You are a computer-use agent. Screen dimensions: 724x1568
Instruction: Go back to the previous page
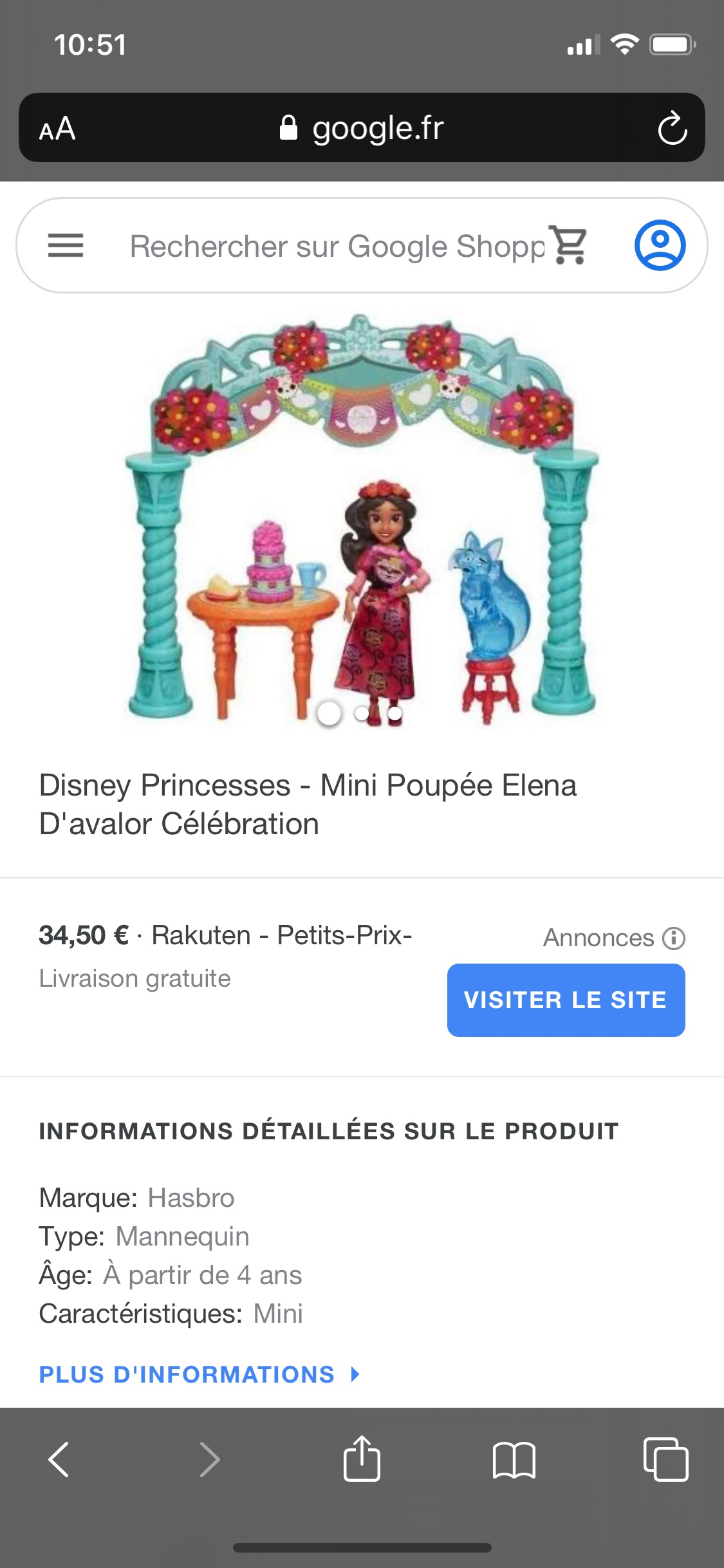point(59,1459)
